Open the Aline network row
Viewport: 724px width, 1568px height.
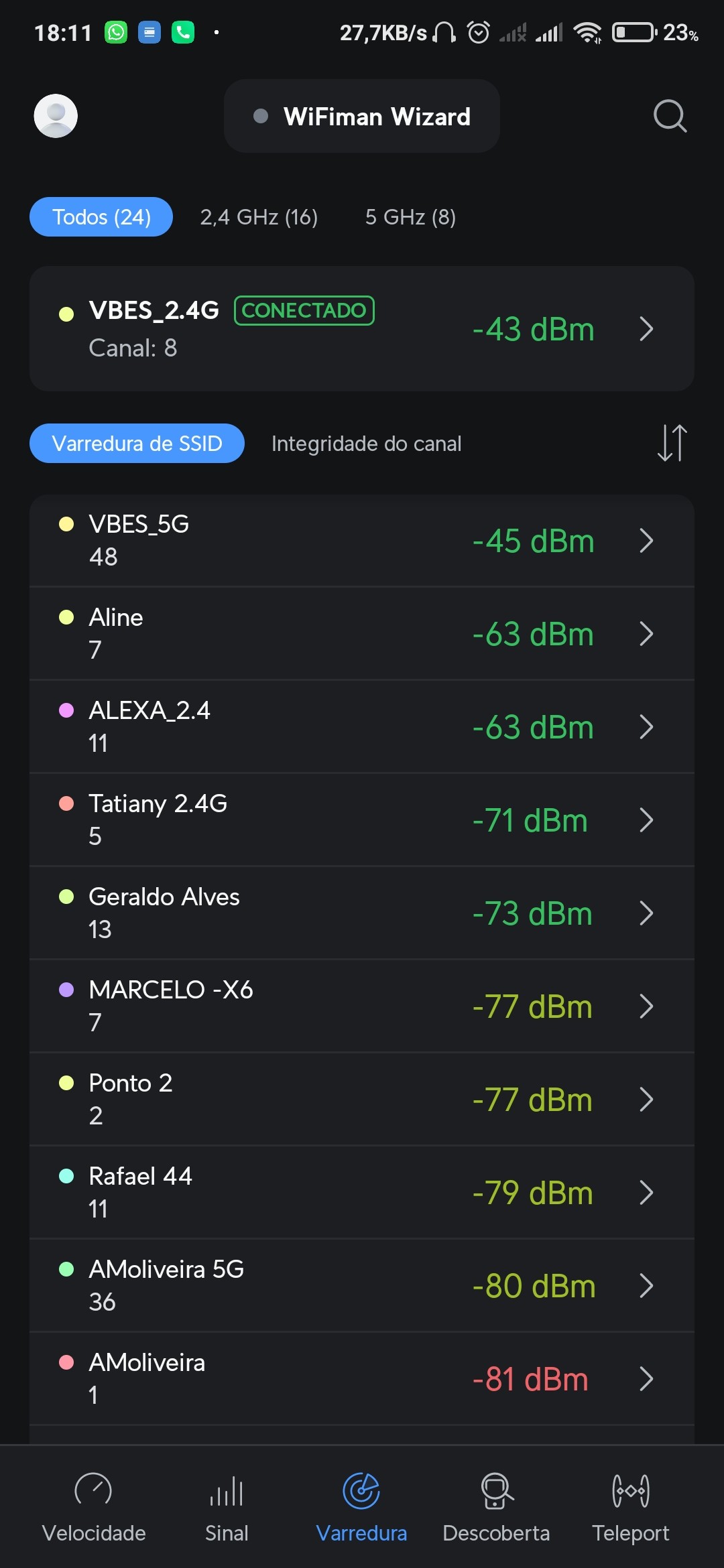click(362, 634)
